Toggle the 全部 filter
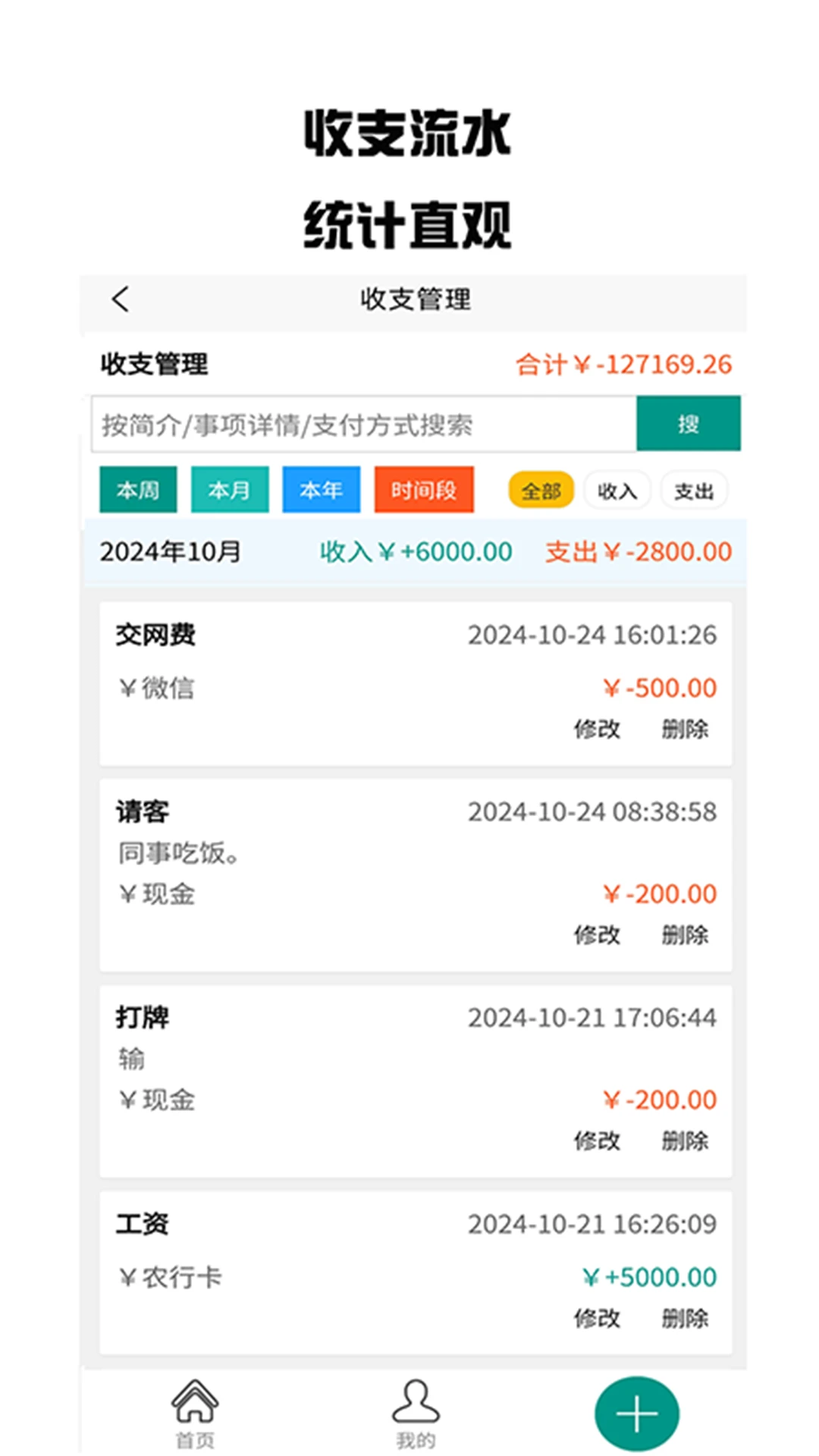This screenshot has width=819, height=1456. click(539, 491)
